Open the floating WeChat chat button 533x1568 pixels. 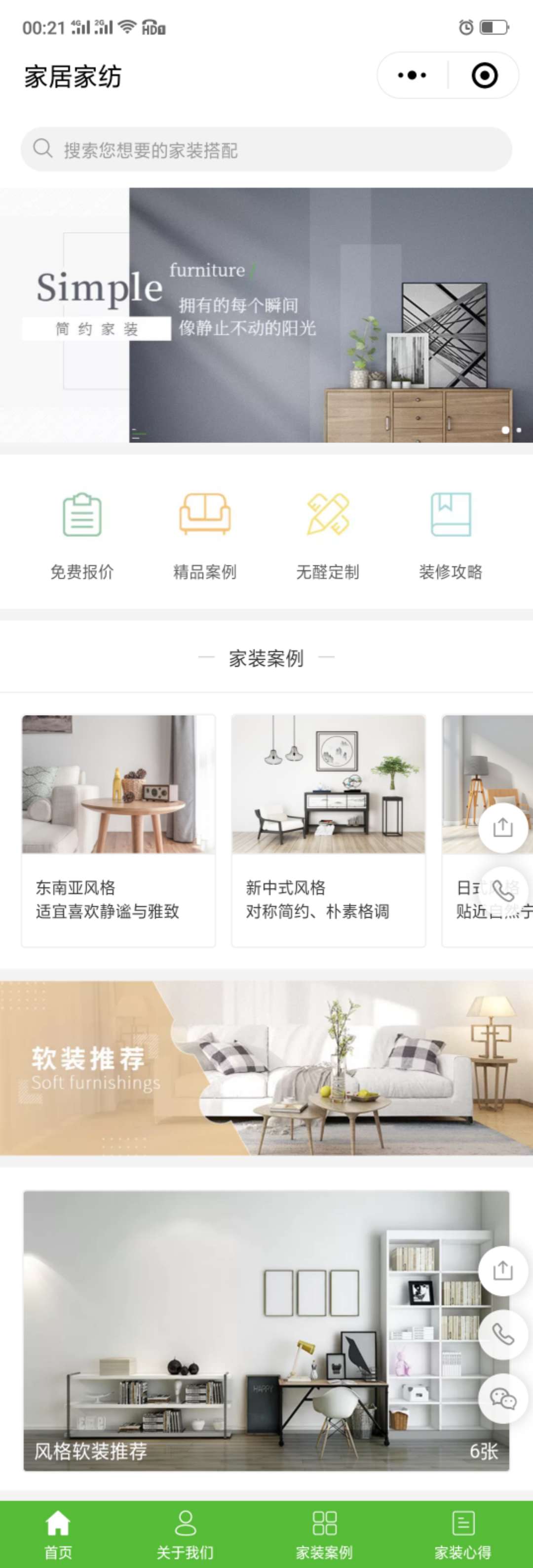click(502, 1398)
